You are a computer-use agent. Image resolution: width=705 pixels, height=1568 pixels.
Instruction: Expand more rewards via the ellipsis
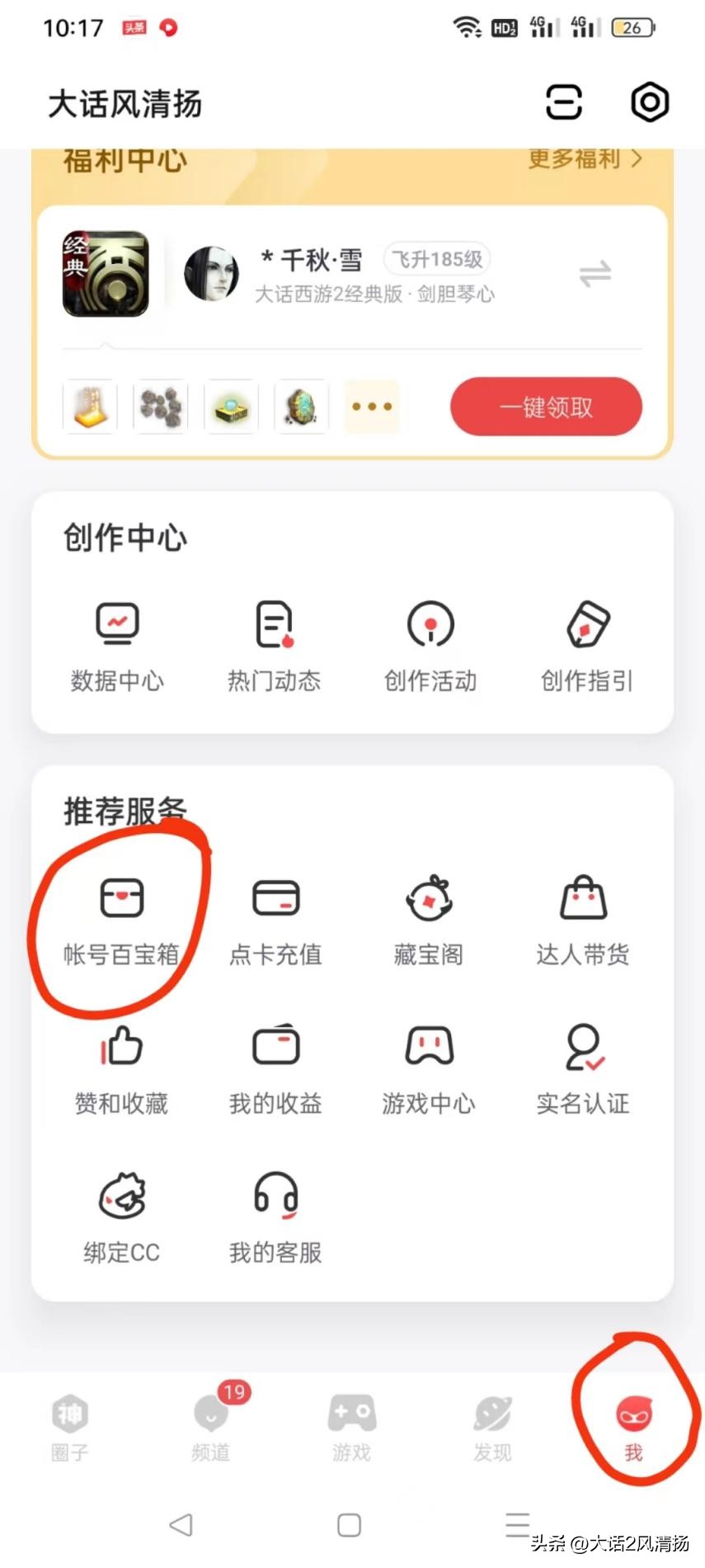[x=371, y=406]
